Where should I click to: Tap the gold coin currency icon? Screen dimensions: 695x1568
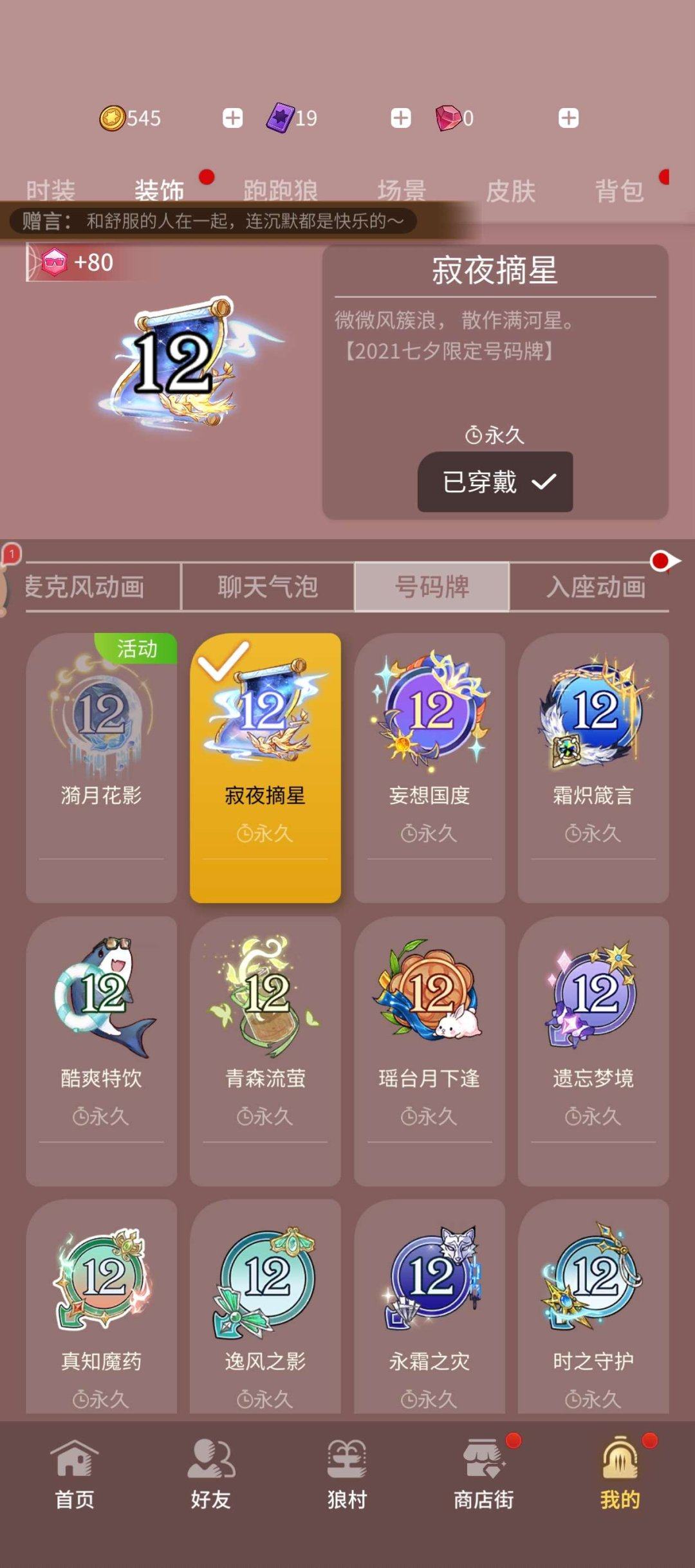[x=115, y=117]
